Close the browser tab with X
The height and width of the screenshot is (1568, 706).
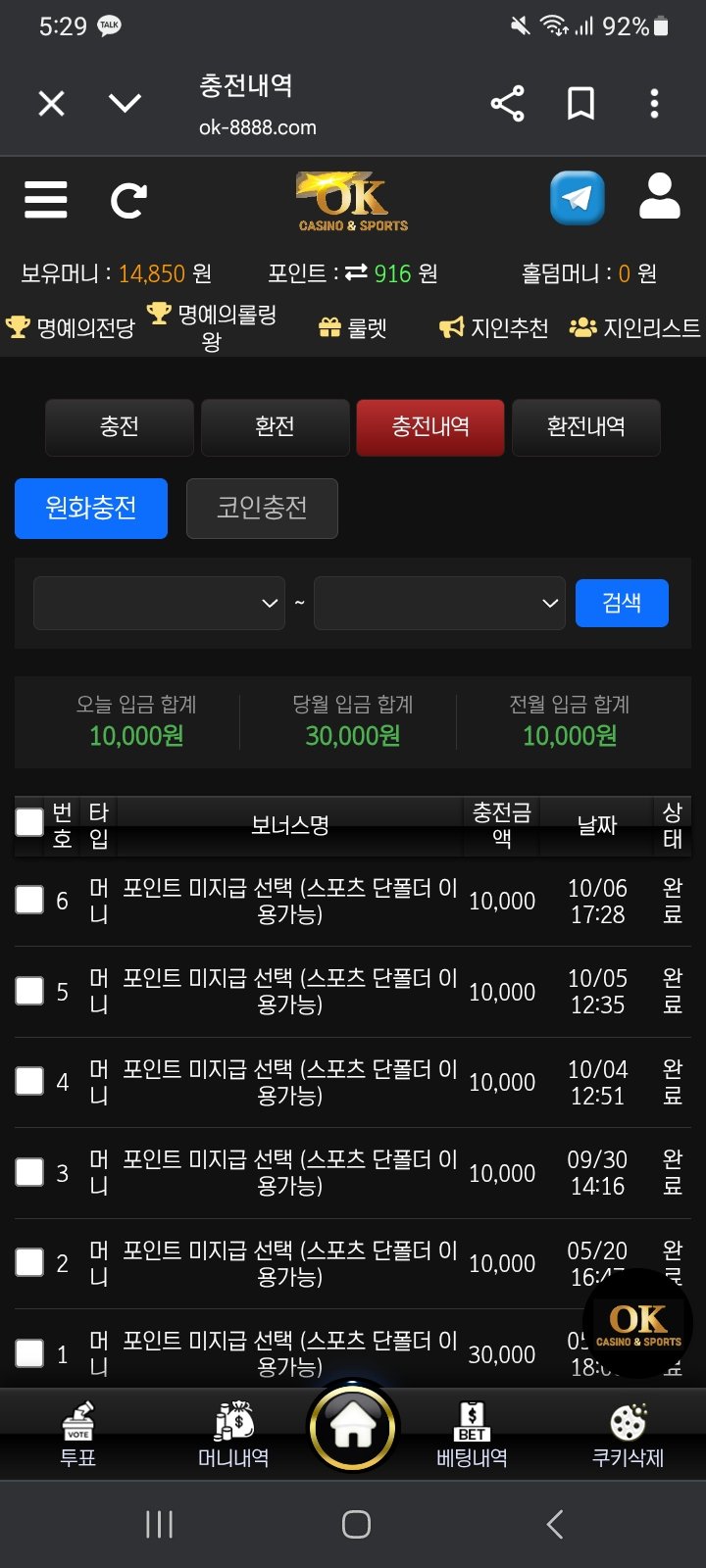51,103
